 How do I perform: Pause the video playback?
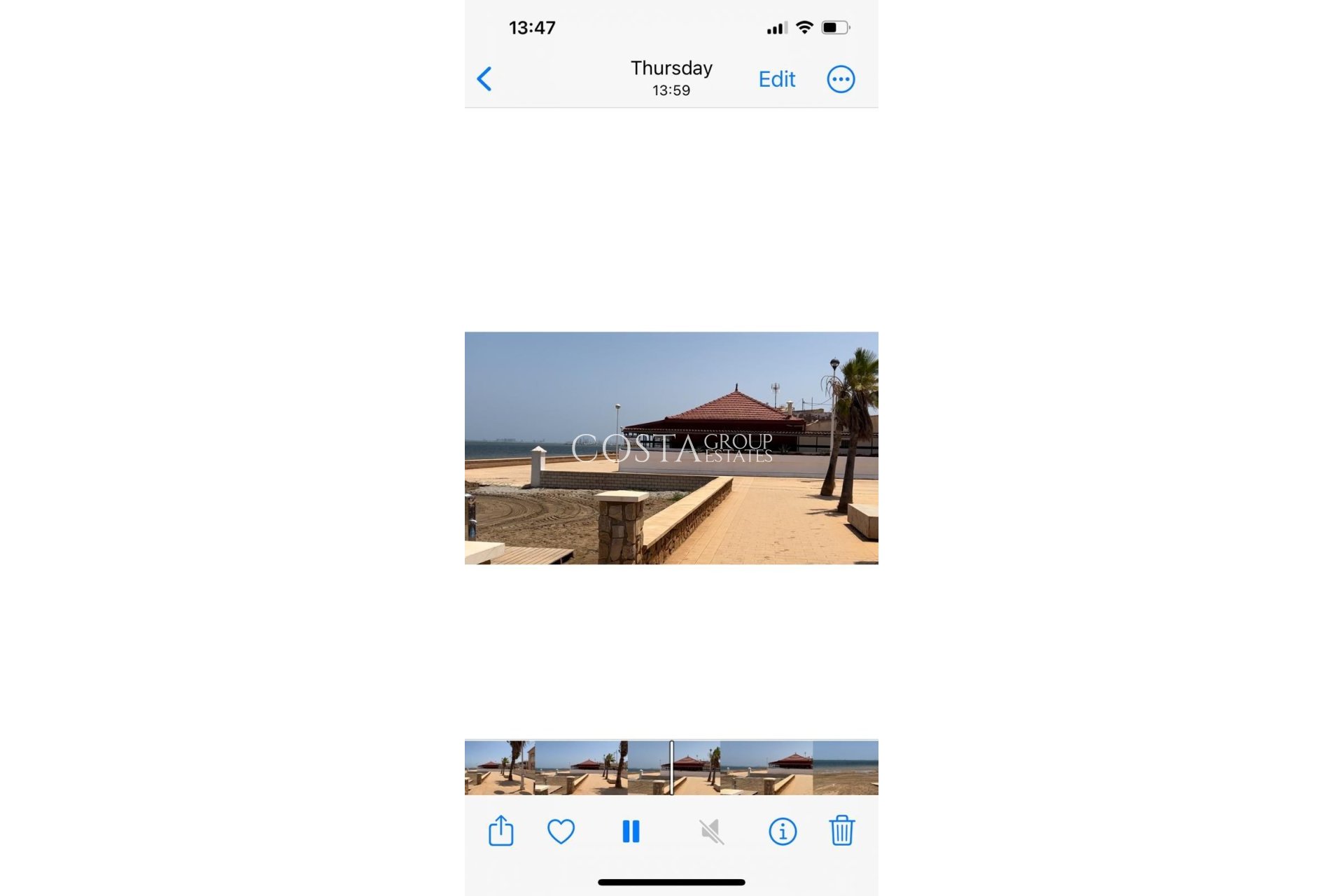(631, 831)
